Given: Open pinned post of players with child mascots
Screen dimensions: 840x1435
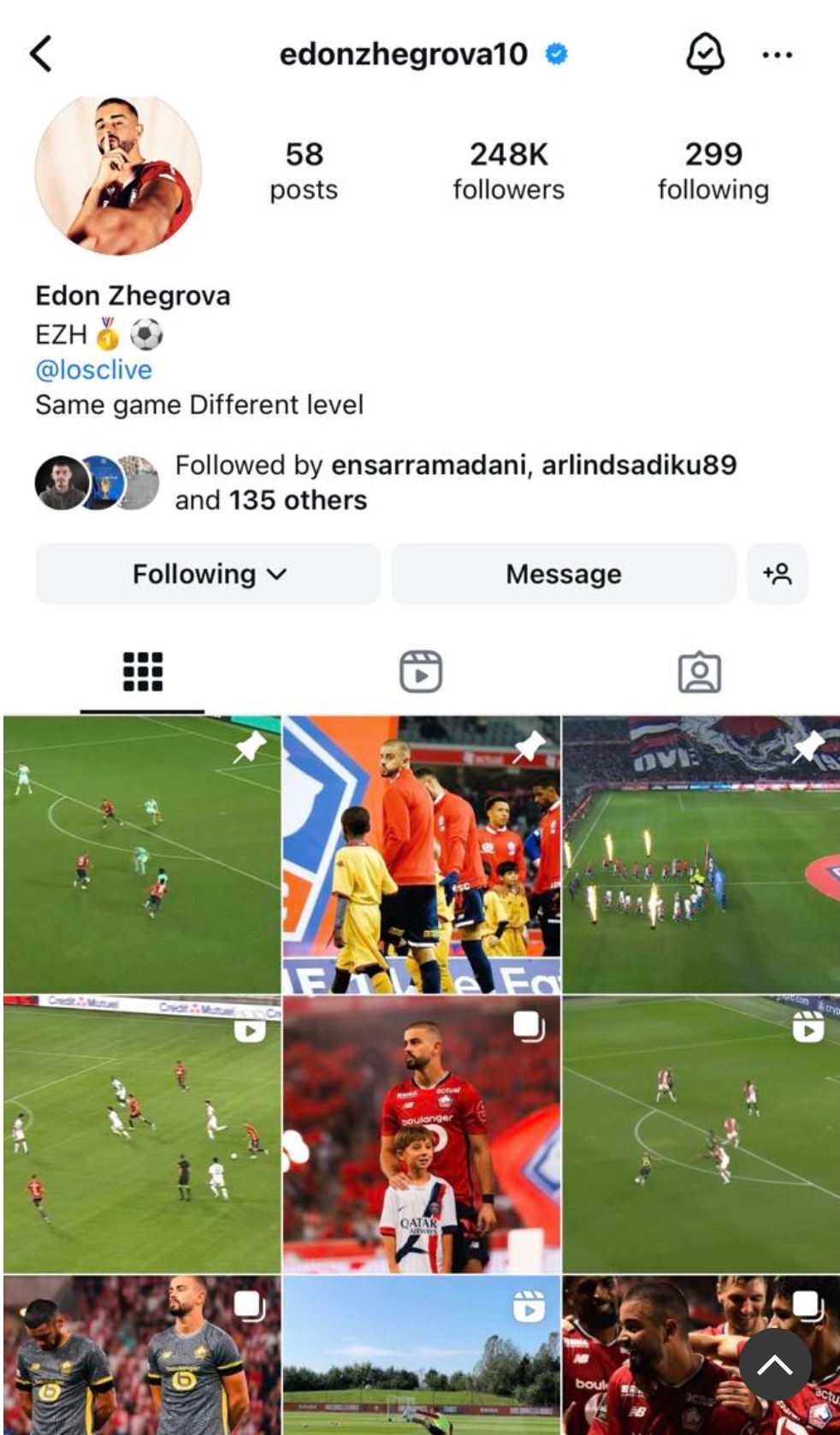Looking at the screenshot, I should (x=421, y=854).
